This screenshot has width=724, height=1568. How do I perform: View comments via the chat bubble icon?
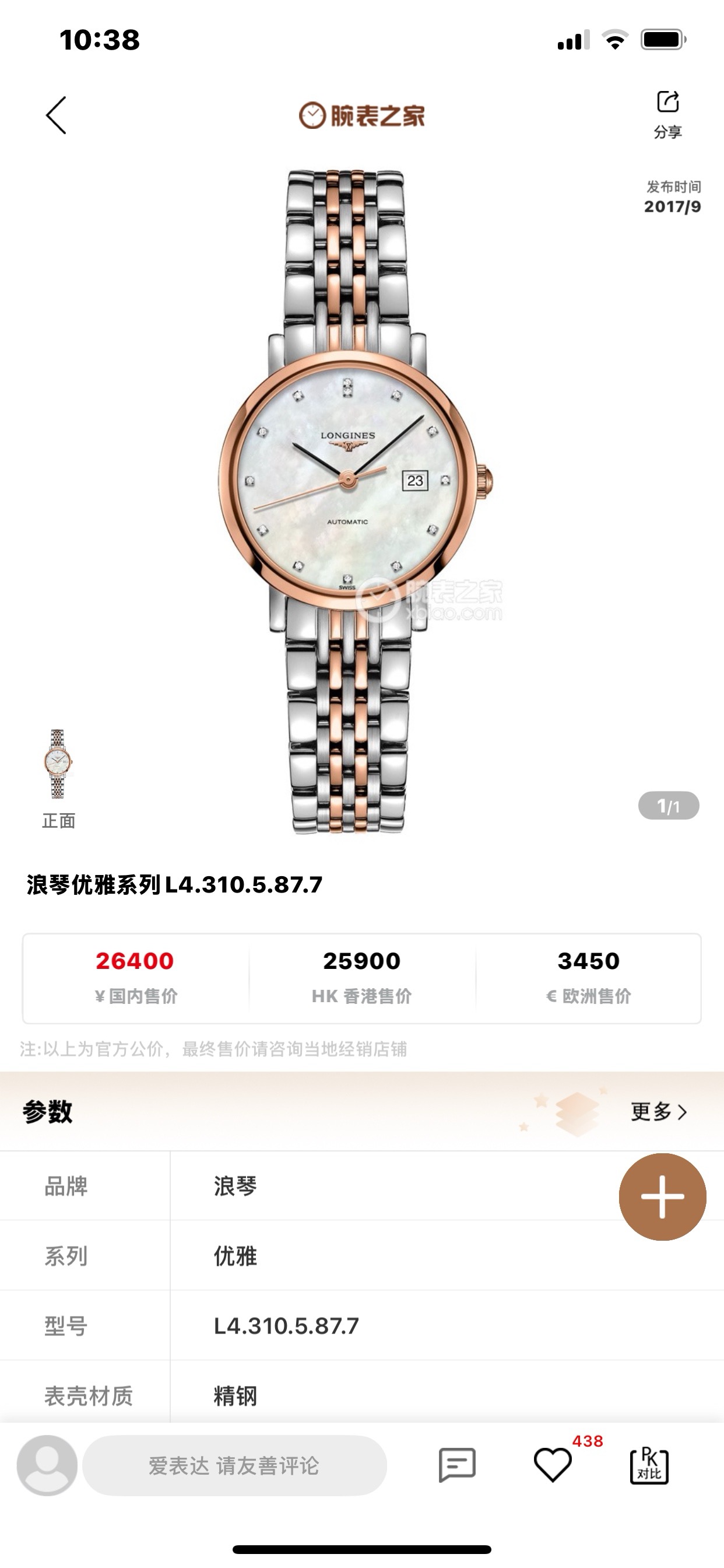456,1465
